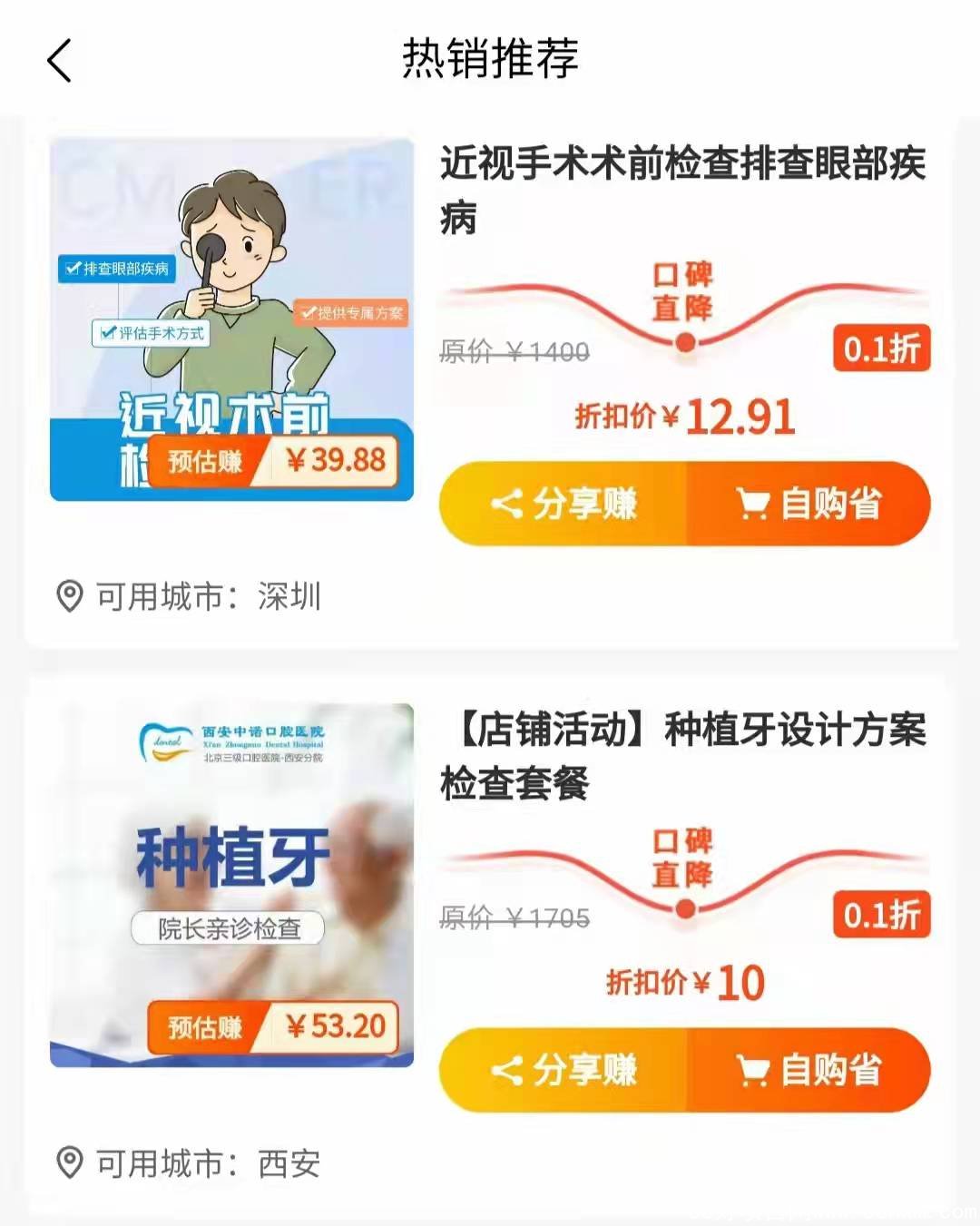Open the 近视术前检查 product image

click(231, 319)
